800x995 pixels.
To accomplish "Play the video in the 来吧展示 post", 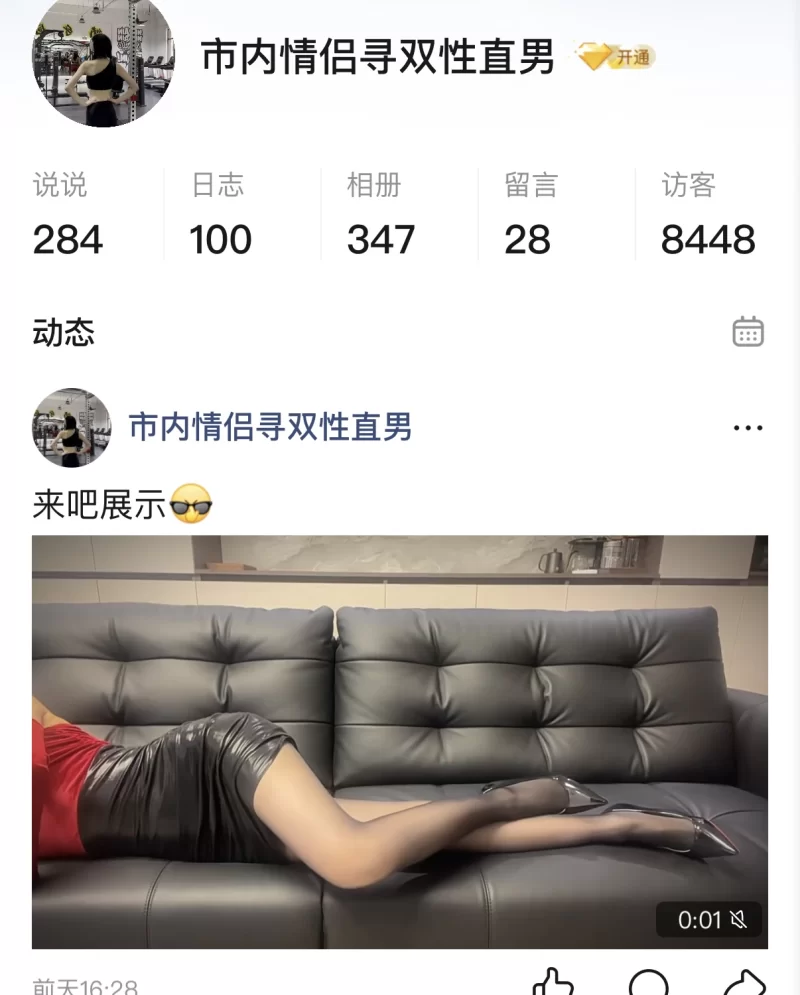I will click(x=400, y=741).
